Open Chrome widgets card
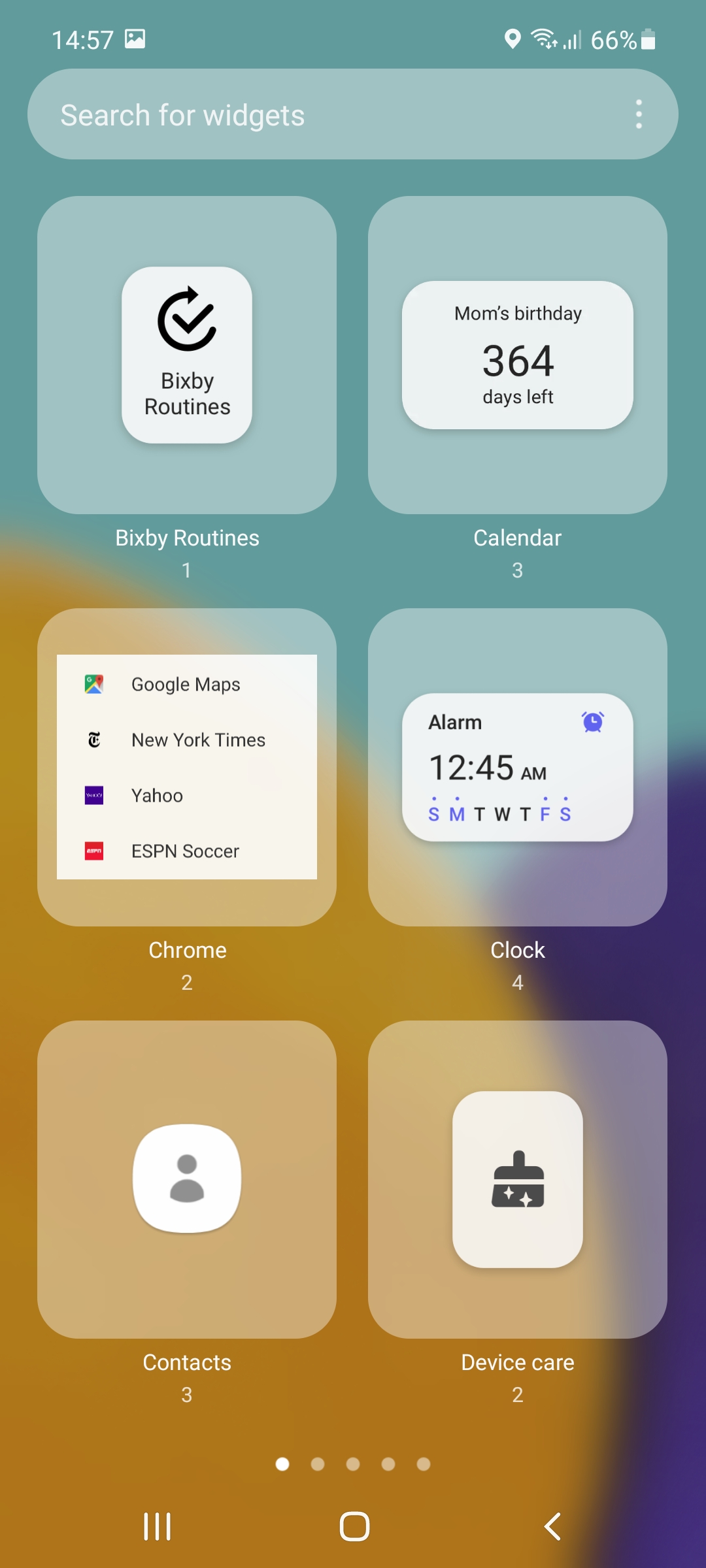The image size is (706, 1568). pyautogui.click(x=187, y=767)
